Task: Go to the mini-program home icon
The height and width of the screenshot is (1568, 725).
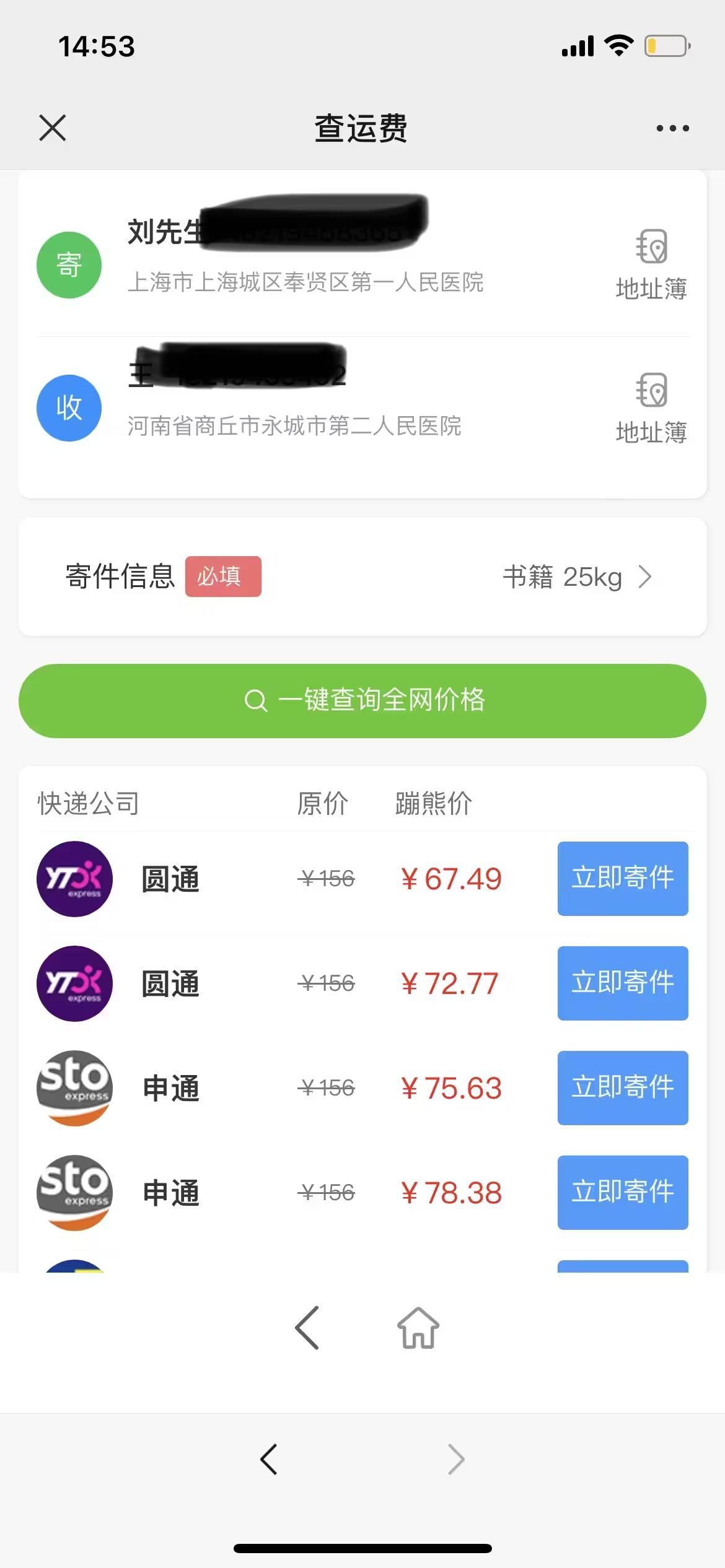Action: tap(418, 1328)
